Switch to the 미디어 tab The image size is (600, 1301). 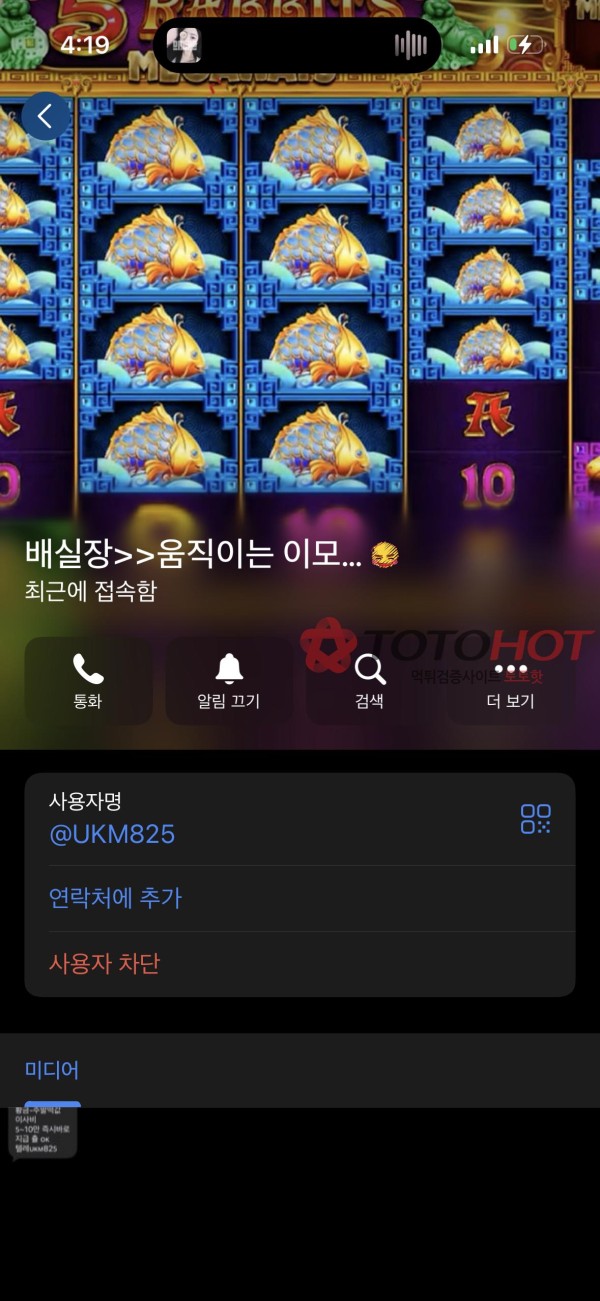click(x=52, y=1070)
